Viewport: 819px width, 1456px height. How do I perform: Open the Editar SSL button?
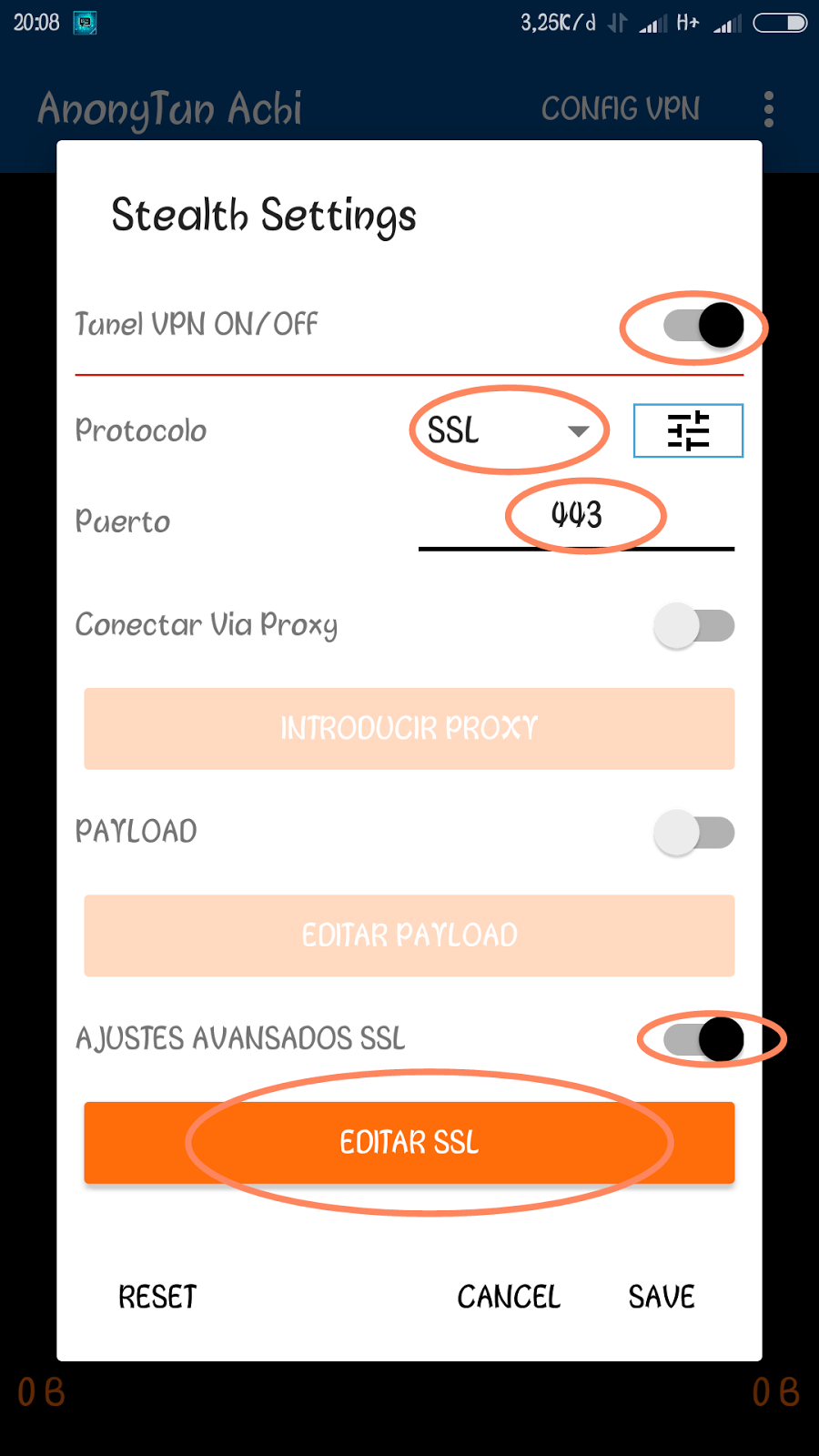(x=409, y=1143)
